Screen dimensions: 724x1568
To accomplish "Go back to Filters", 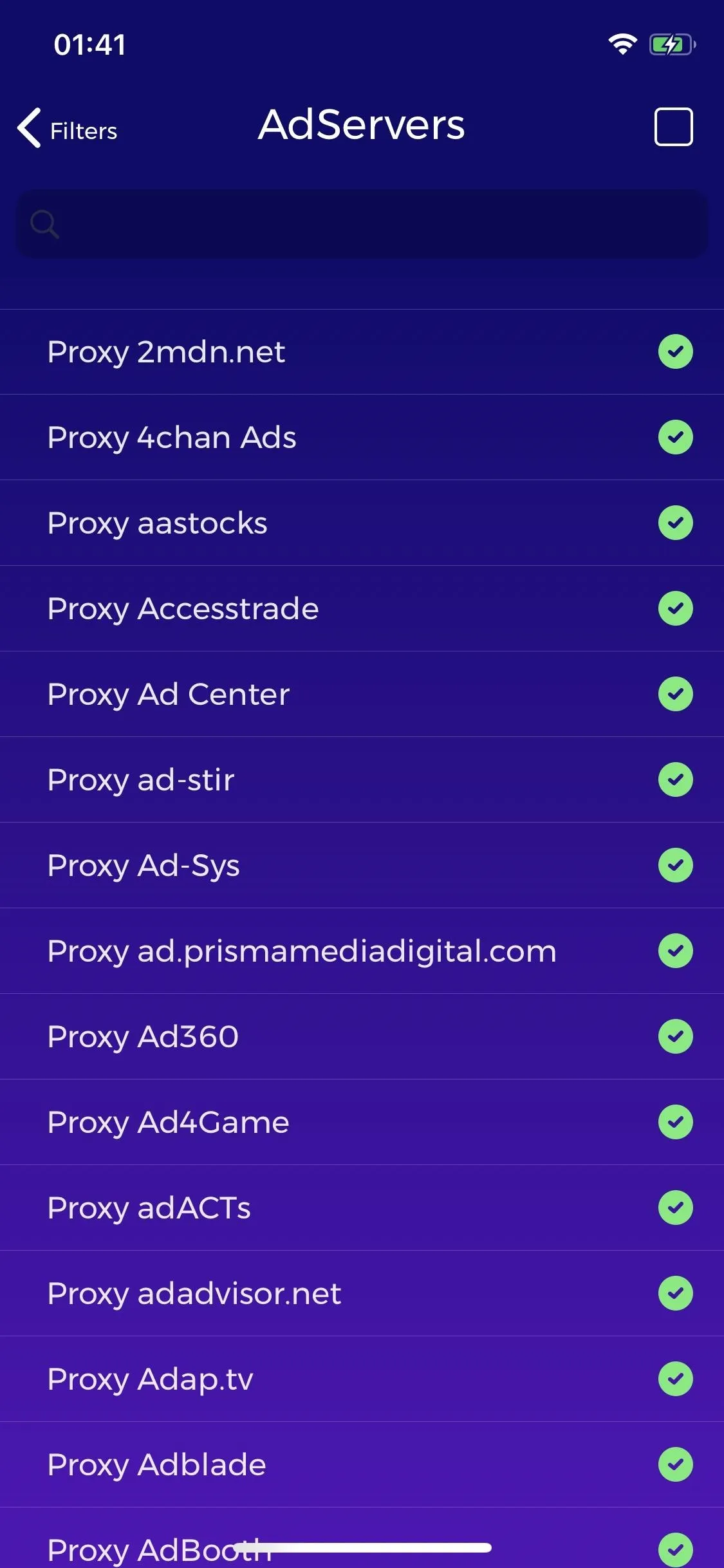I will point(68,128).
